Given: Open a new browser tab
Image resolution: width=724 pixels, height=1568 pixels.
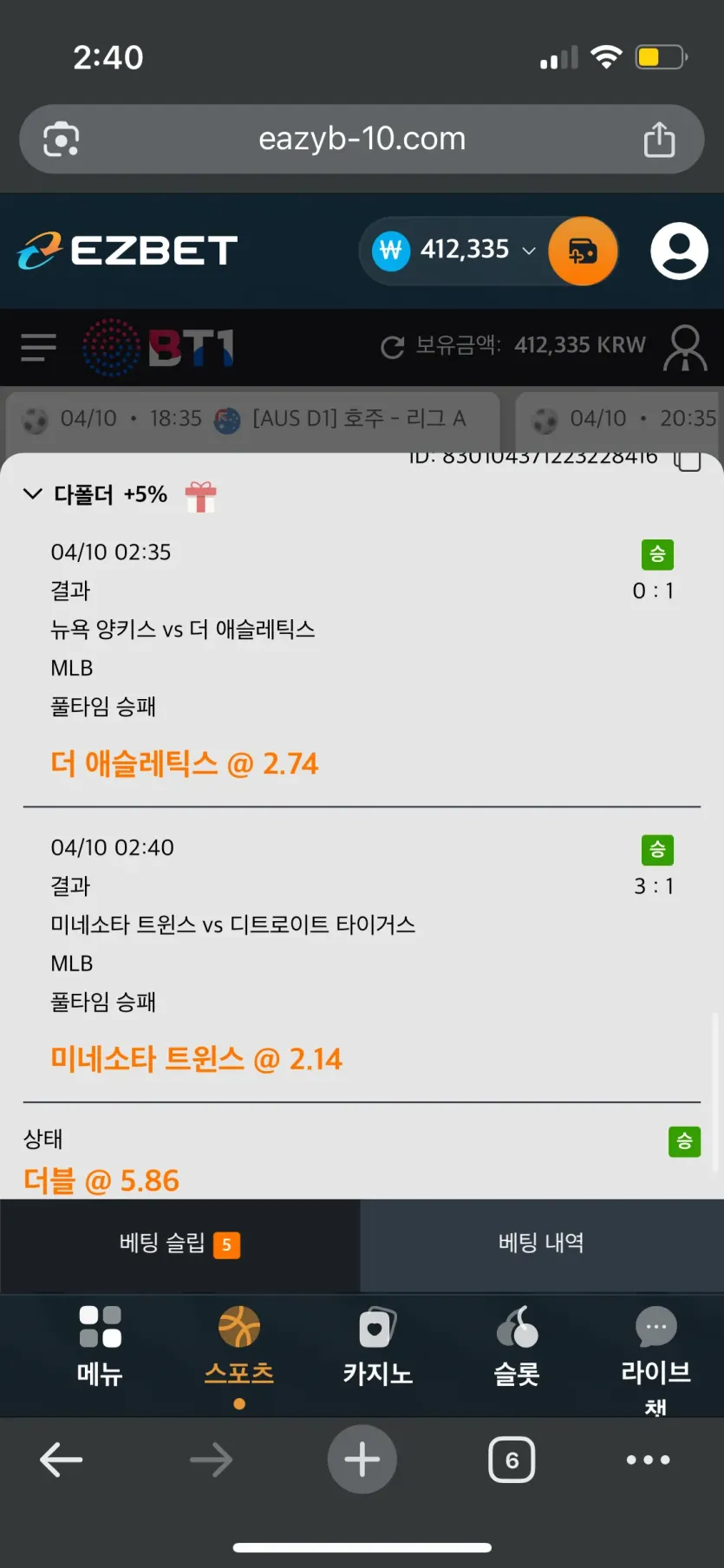Looking at the screenshot, I should tap(362, 1460).
